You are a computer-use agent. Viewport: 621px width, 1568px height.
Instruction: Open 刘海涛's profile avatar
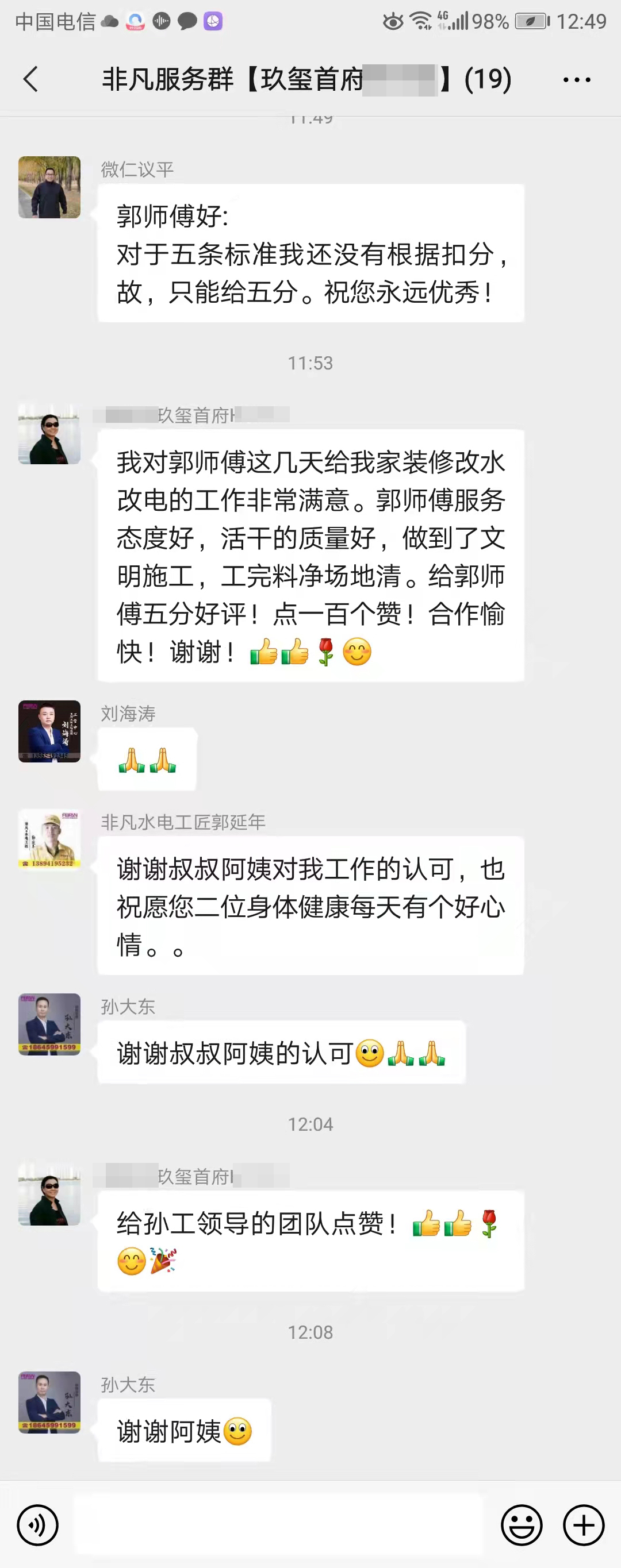[49, 731]
